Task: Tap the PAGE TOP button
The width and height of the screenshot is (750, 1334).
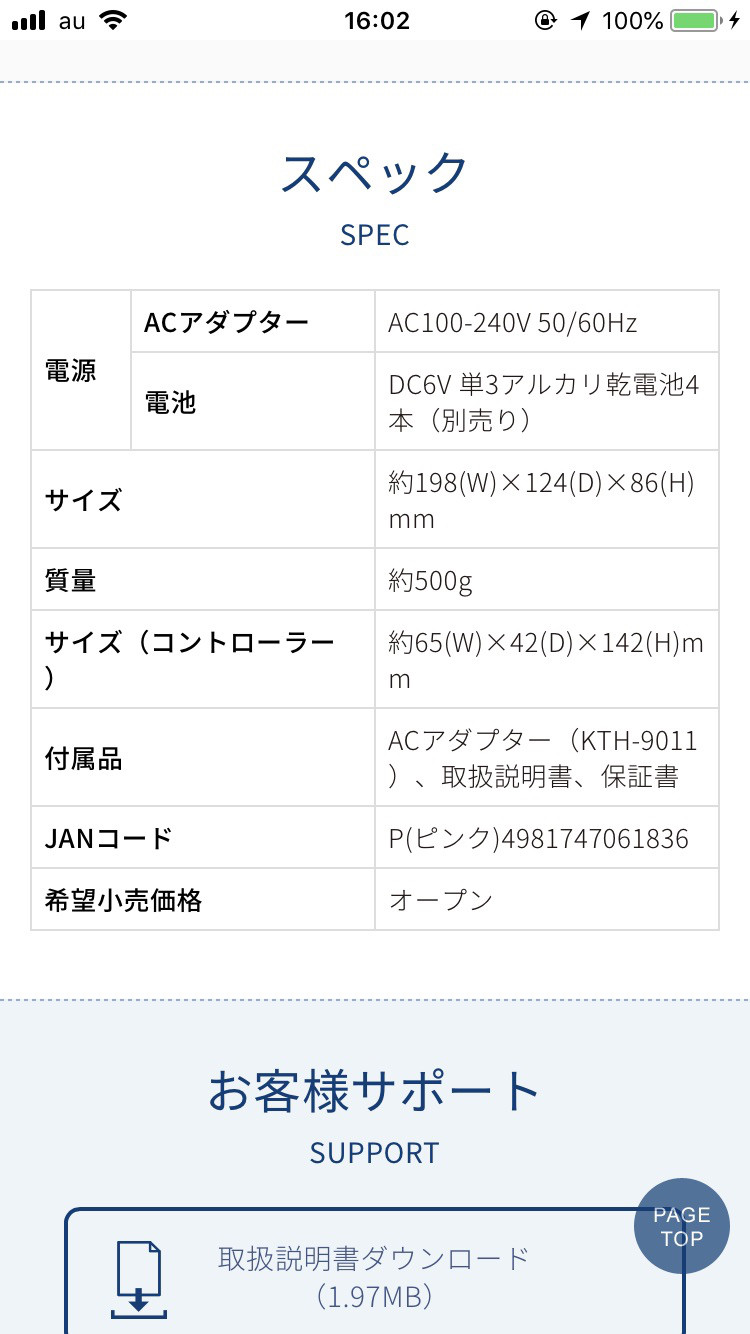Action: (x=682, y=1226)
